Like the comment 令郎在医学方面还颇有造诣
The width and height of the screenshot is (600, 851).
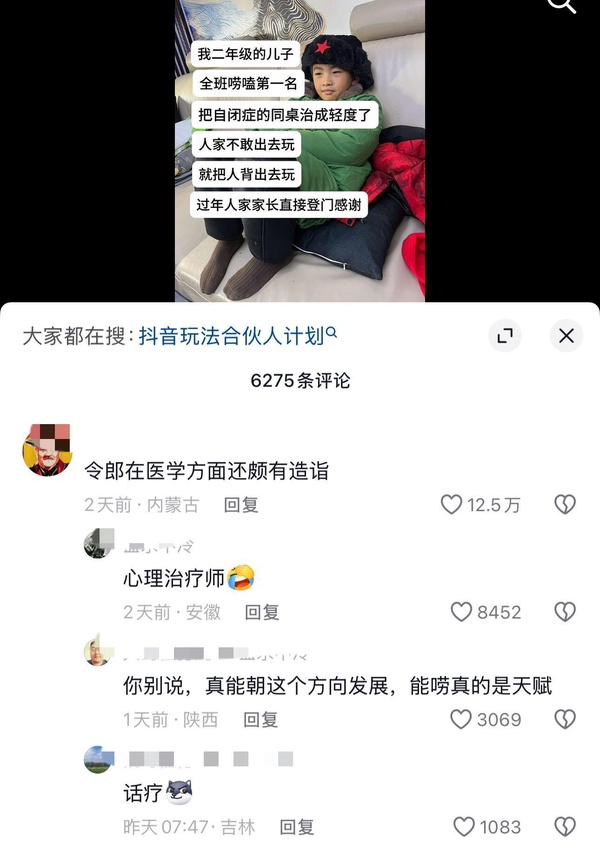(452, 505)
